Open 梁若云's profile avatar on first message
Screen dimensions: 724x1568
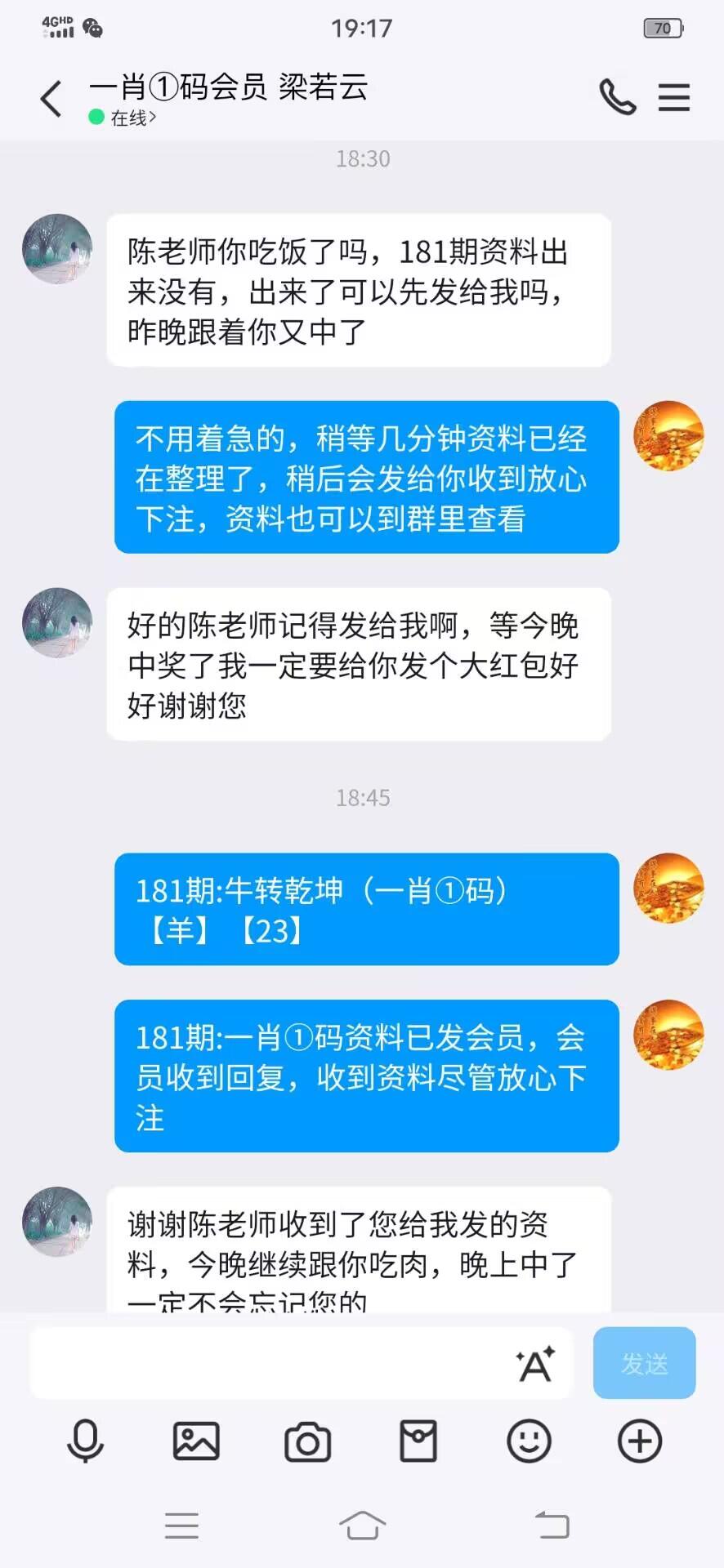click(x=57, y=249)
